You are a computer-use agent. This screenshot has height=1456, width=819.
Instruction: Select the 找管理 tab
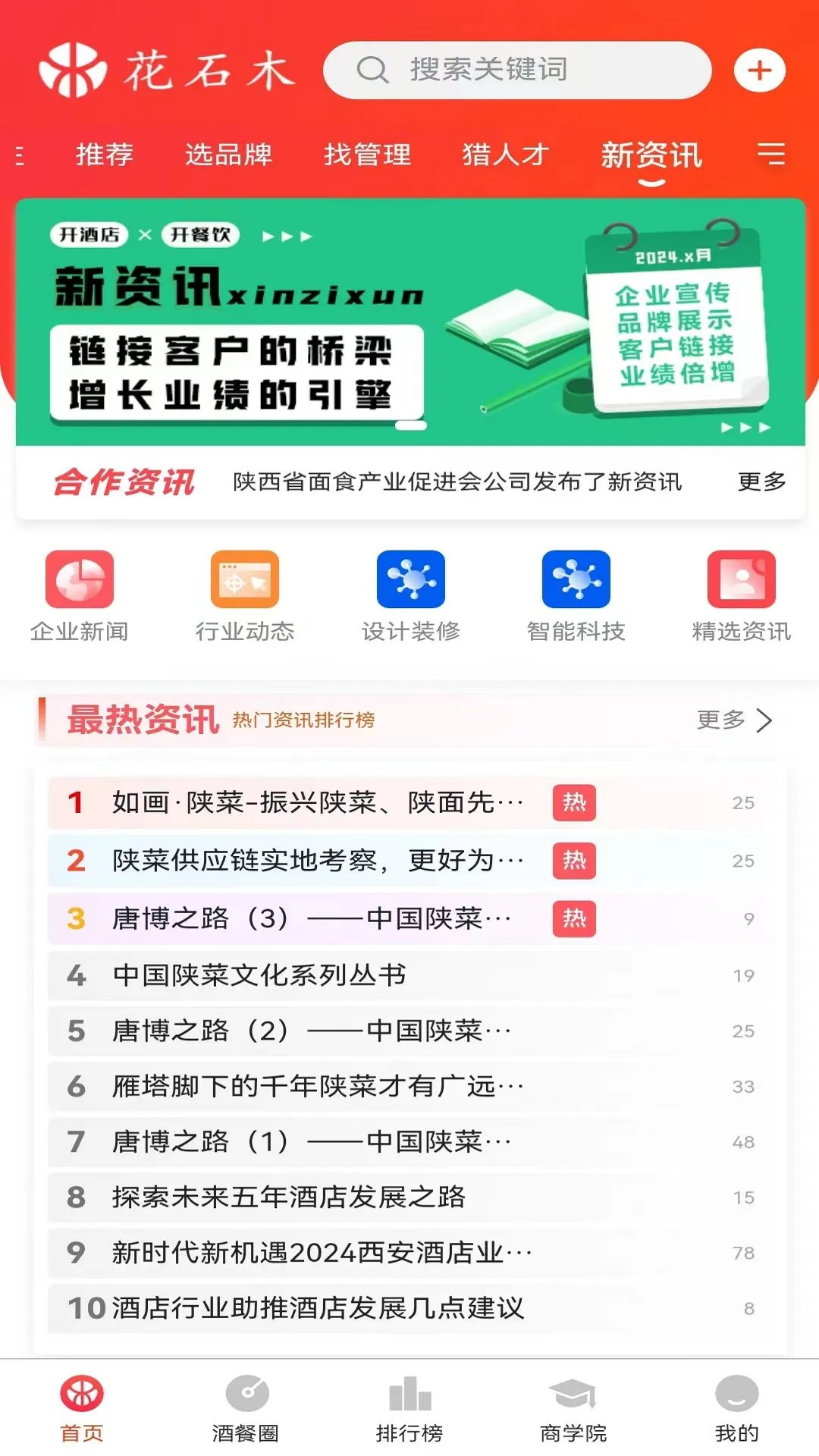[x=367, y=155]
